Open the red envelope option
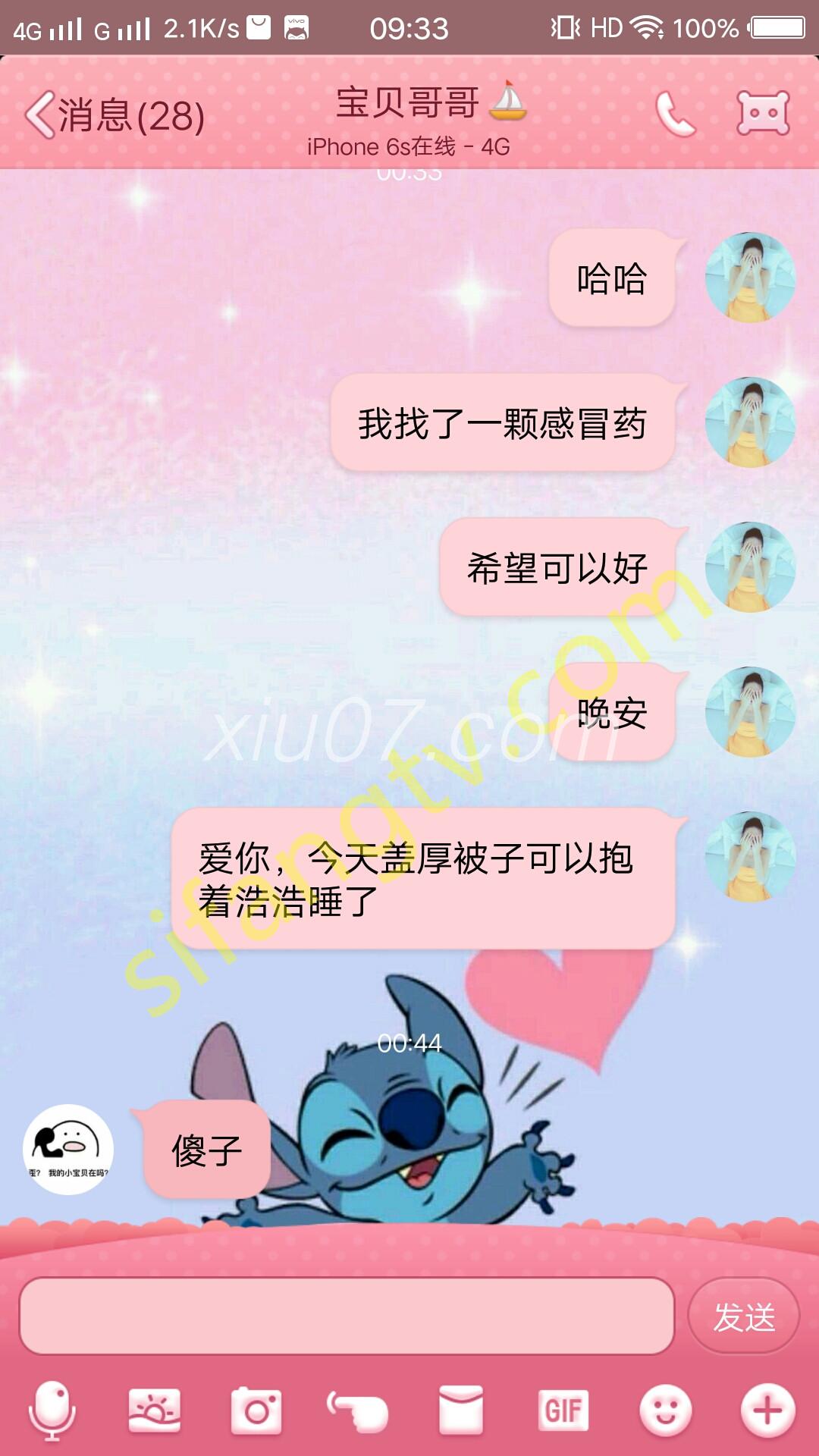This screenshot has height=1456, width=819. click(x=461, y=1410)
